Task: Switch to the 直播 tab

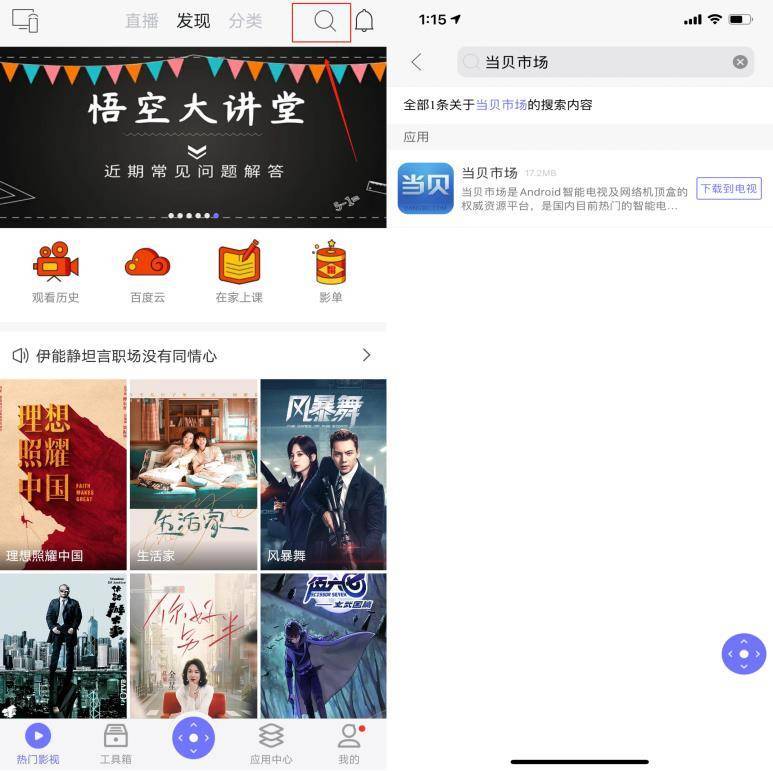Action: 142,21
